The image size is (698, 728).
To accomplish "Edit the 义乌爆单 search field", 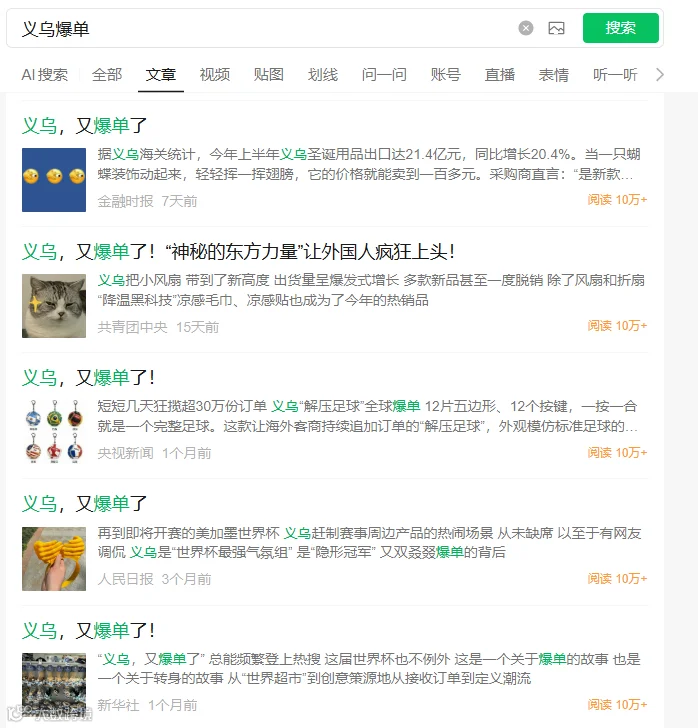I will [265, 28].
